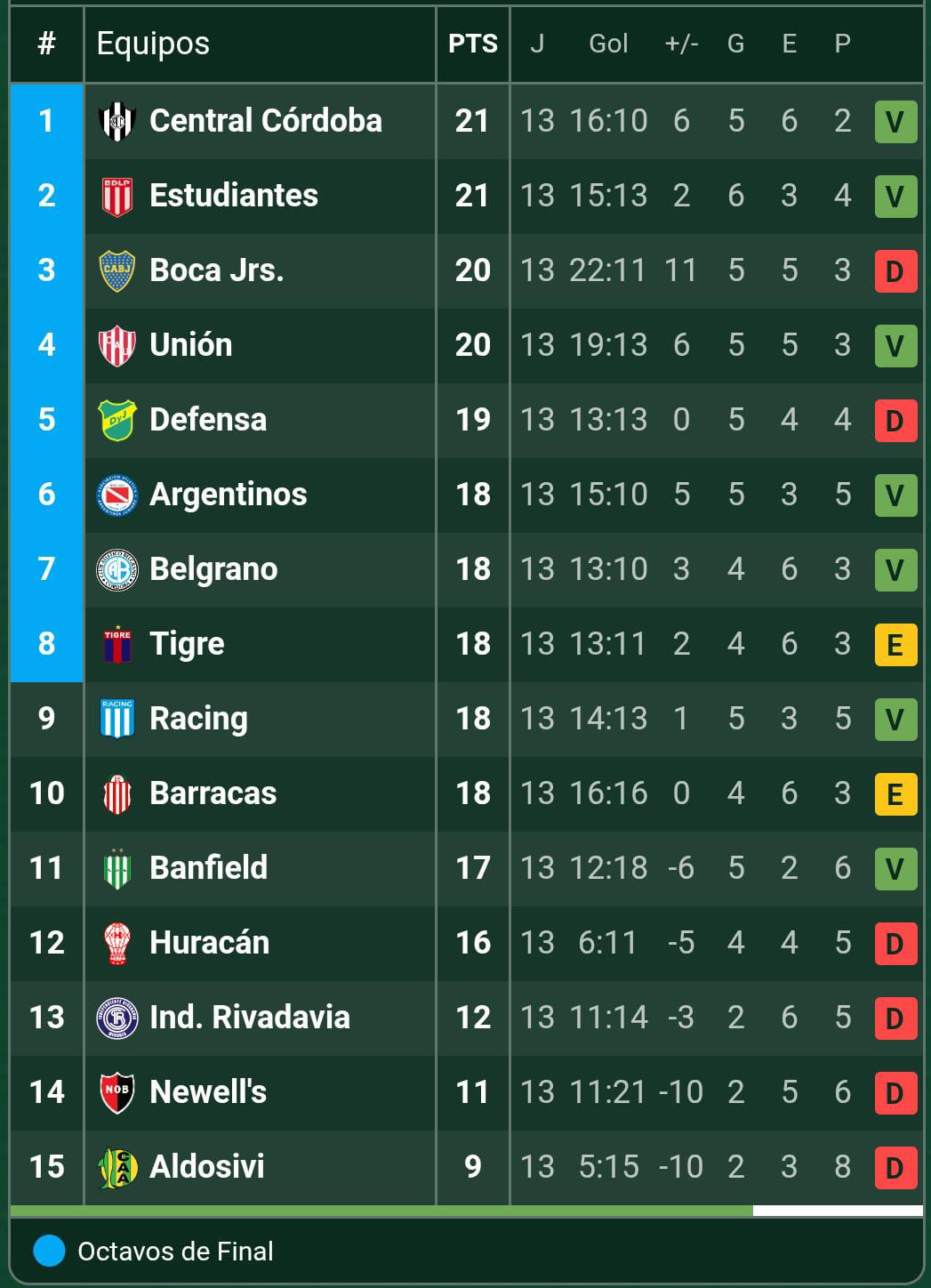
Task: Open Central Córdoba team row
Action: coord(265,121)
